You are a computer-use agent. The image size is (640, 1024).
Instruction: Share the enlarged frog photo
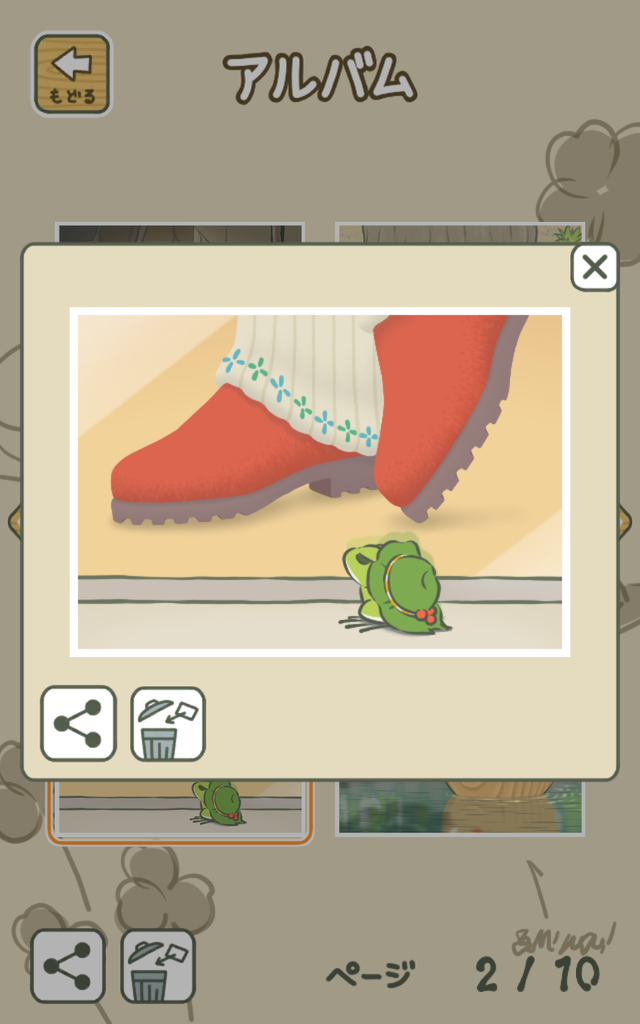[x=78, y=724]
